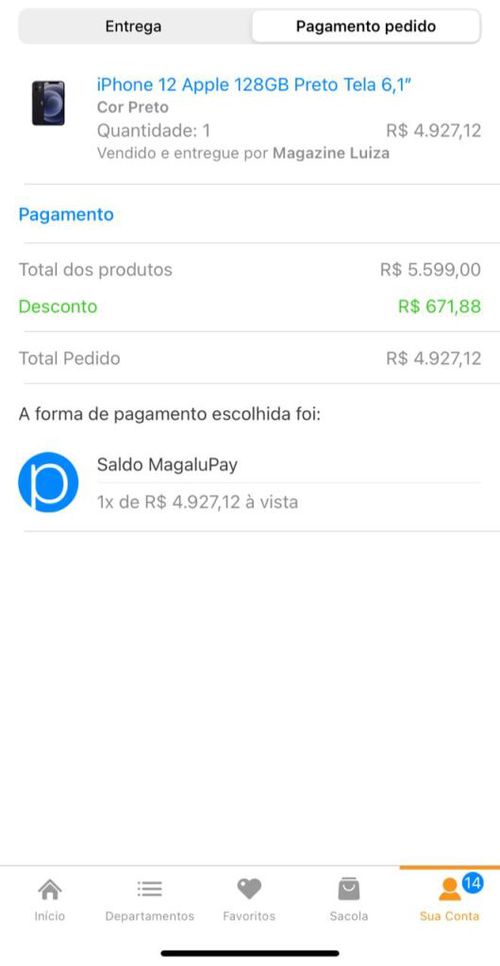Image resolution: width=500 pixels, height=966 pixels.
Task: Select the Pagamento pedido segment
Action: (x=366, y=26)
